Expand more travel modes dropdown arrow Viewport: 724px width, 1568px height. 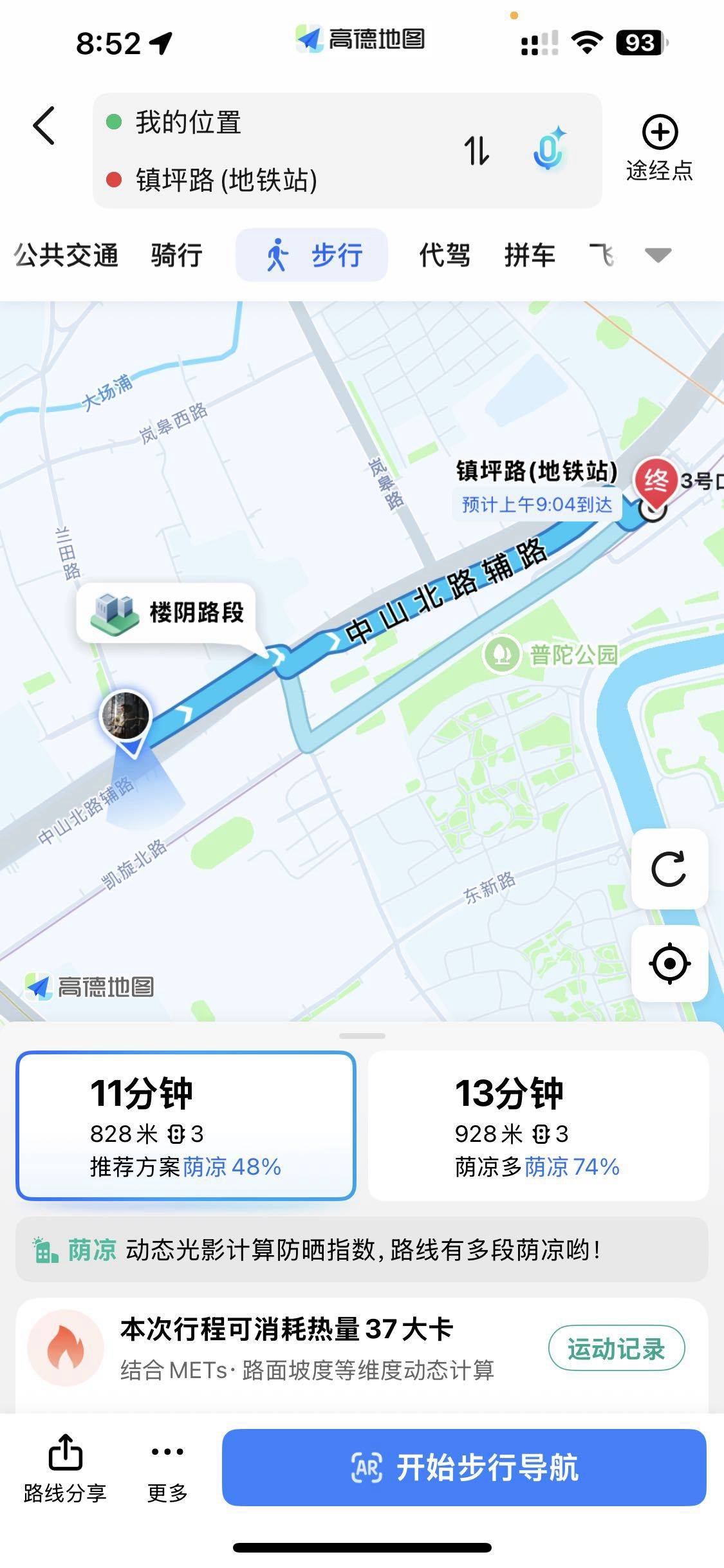tap(658, 255)
